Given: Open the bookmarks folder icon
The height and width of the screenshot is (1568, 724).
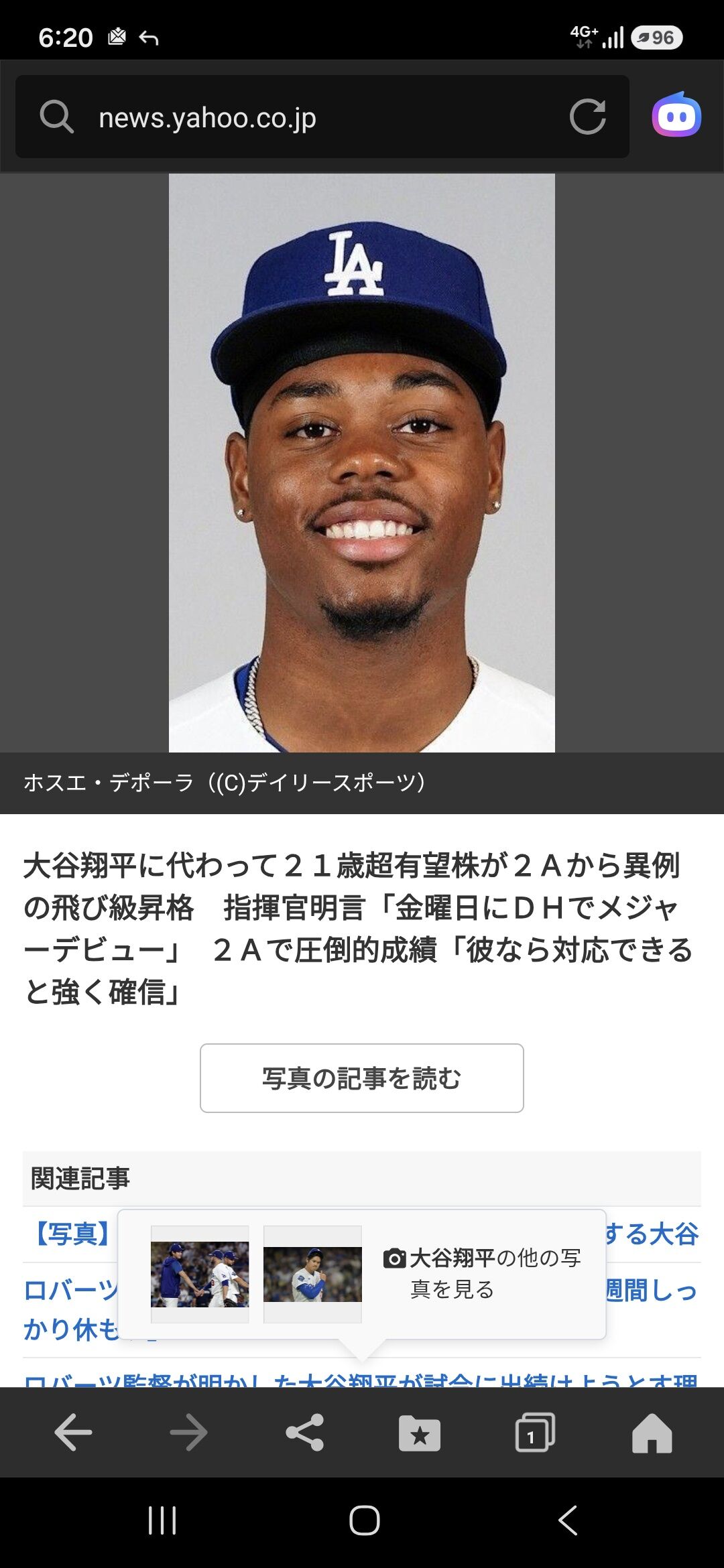Looking at the screenshot, I should 420,1433.
